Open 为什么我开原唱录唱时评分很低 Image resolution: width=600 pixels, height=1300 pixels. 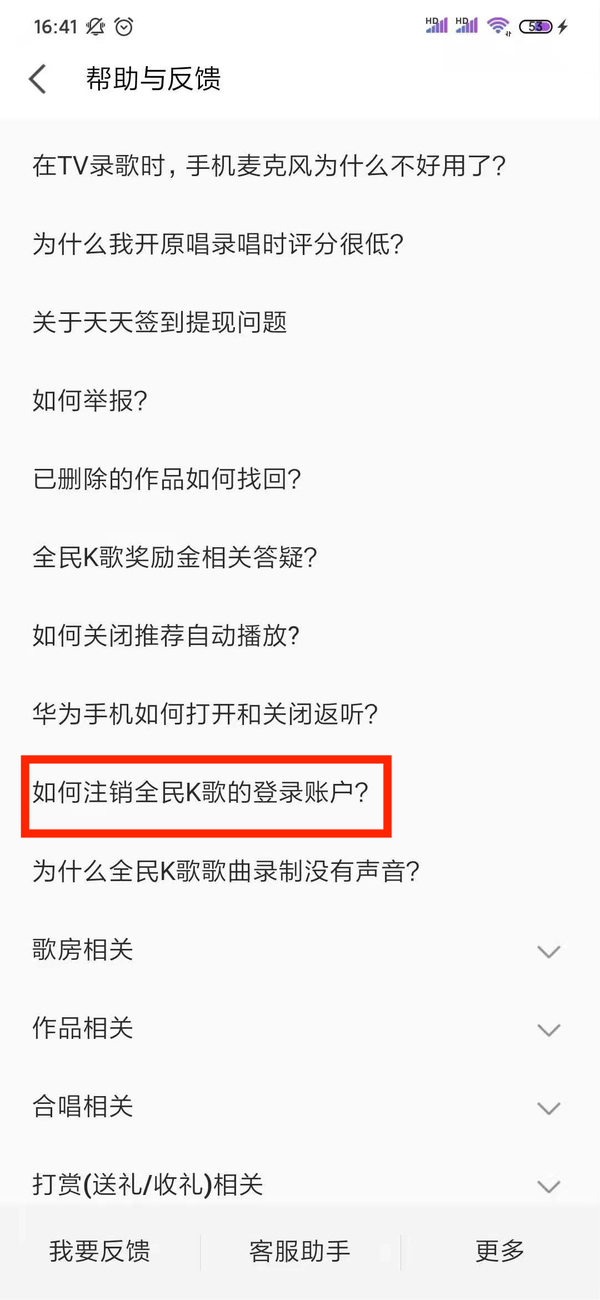[x=217, y=244]
